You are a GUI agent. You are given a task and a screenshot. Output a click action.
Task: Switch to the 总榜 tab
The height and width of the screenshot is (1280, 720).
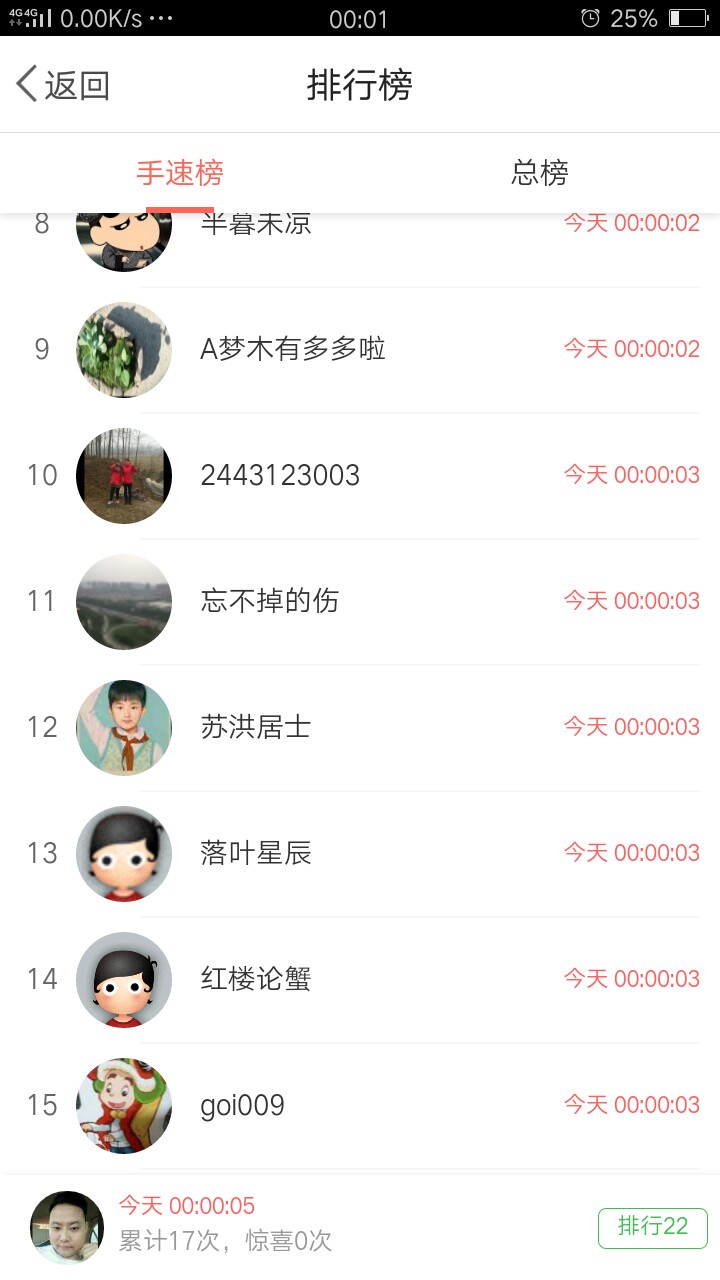[540, 173]
